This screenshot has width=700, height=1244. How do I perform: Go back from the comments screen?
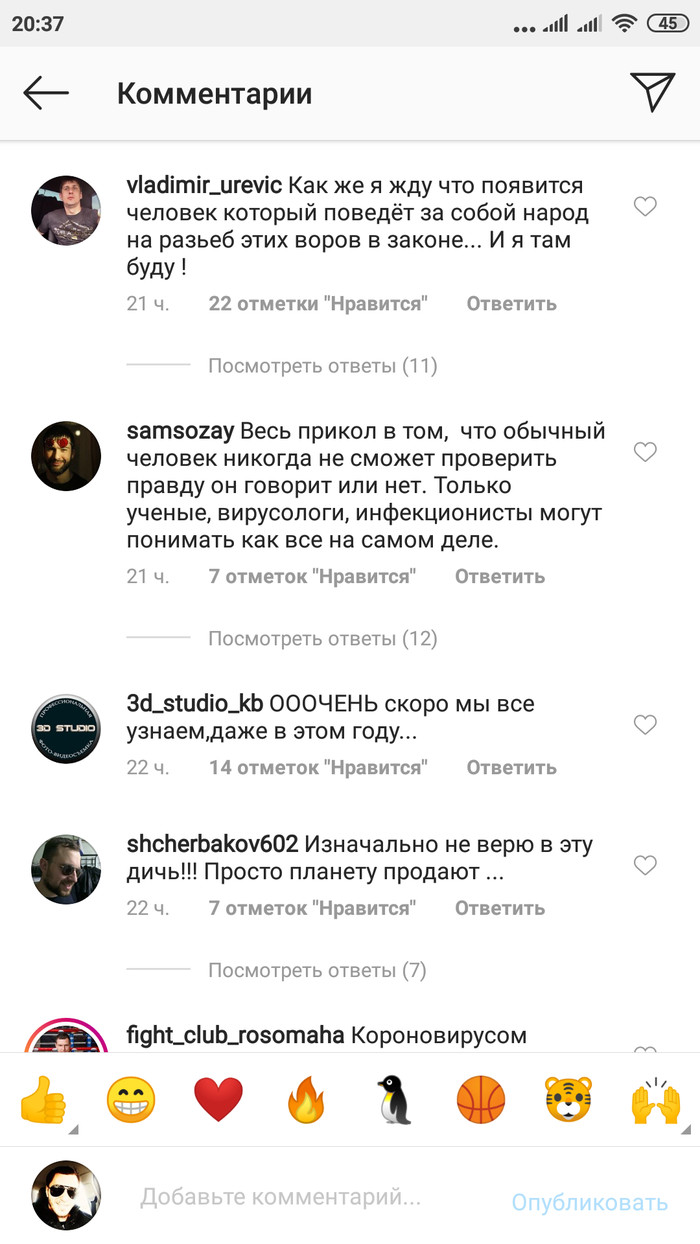46,93
